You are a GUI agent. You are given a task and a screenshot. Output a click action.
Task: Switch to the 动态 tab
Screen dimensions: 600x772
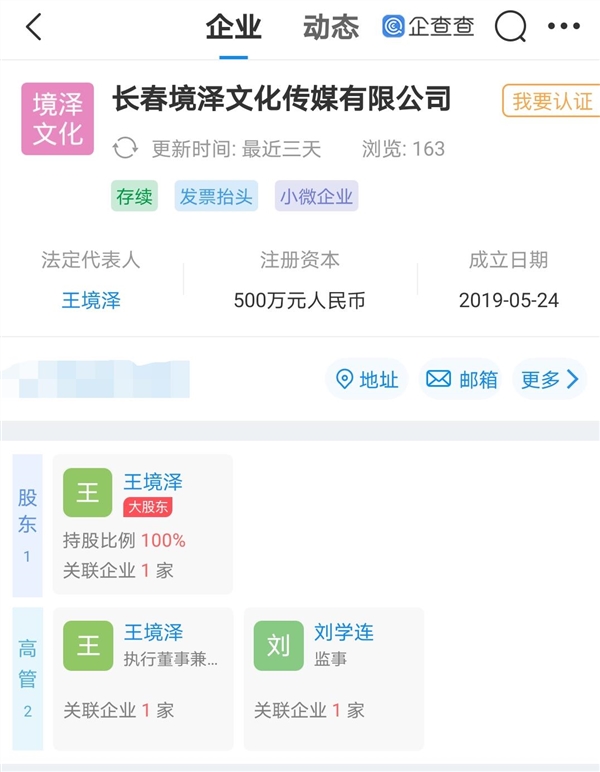(330, 27)
